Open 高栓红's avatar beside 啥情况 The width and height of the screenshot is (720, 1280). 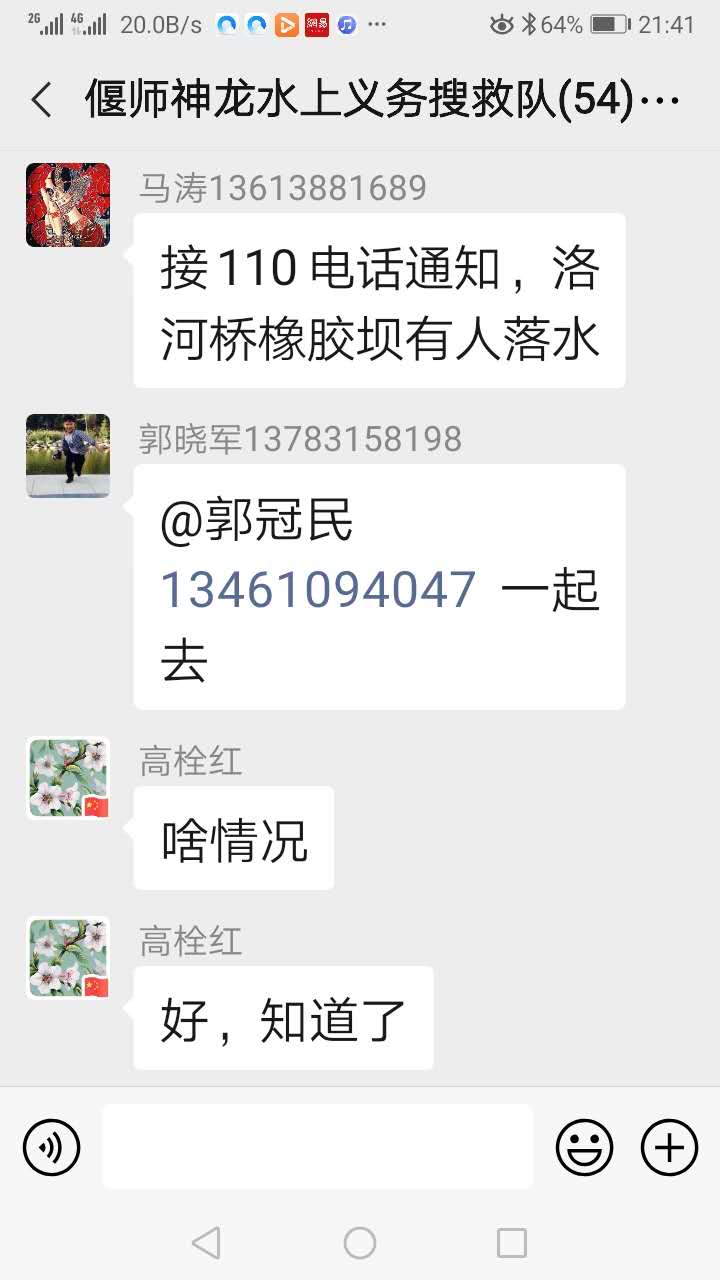[68, 779]
